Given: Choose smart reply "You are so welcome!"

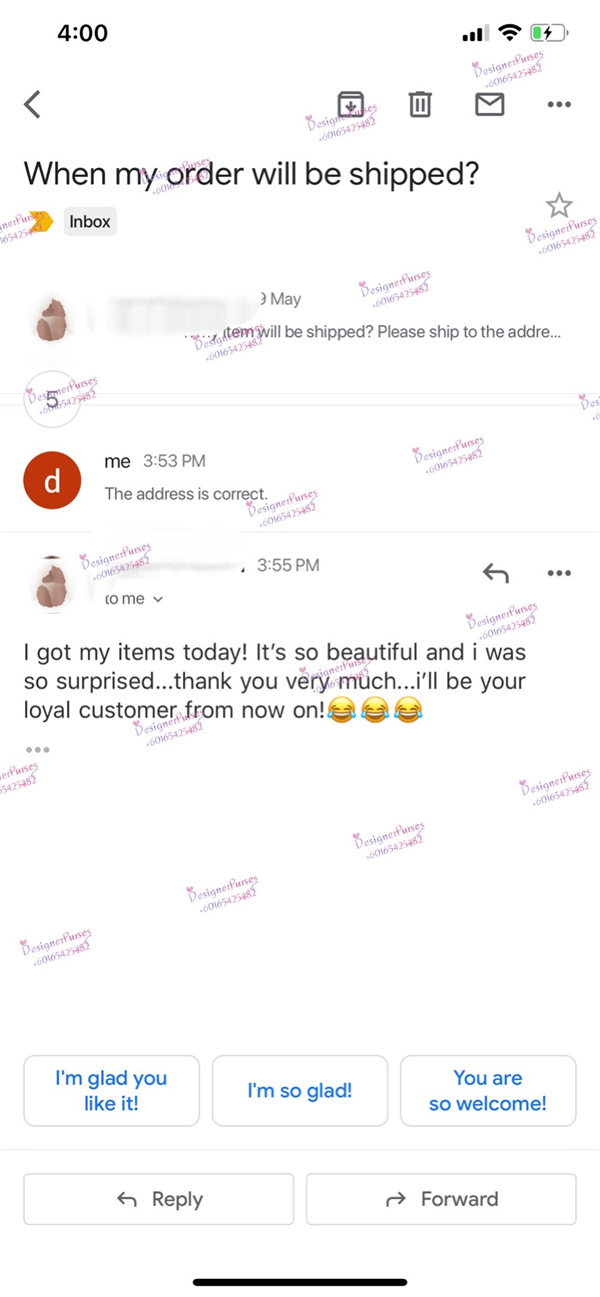Looking at the screenshot, I should [x=488, y=1091].
